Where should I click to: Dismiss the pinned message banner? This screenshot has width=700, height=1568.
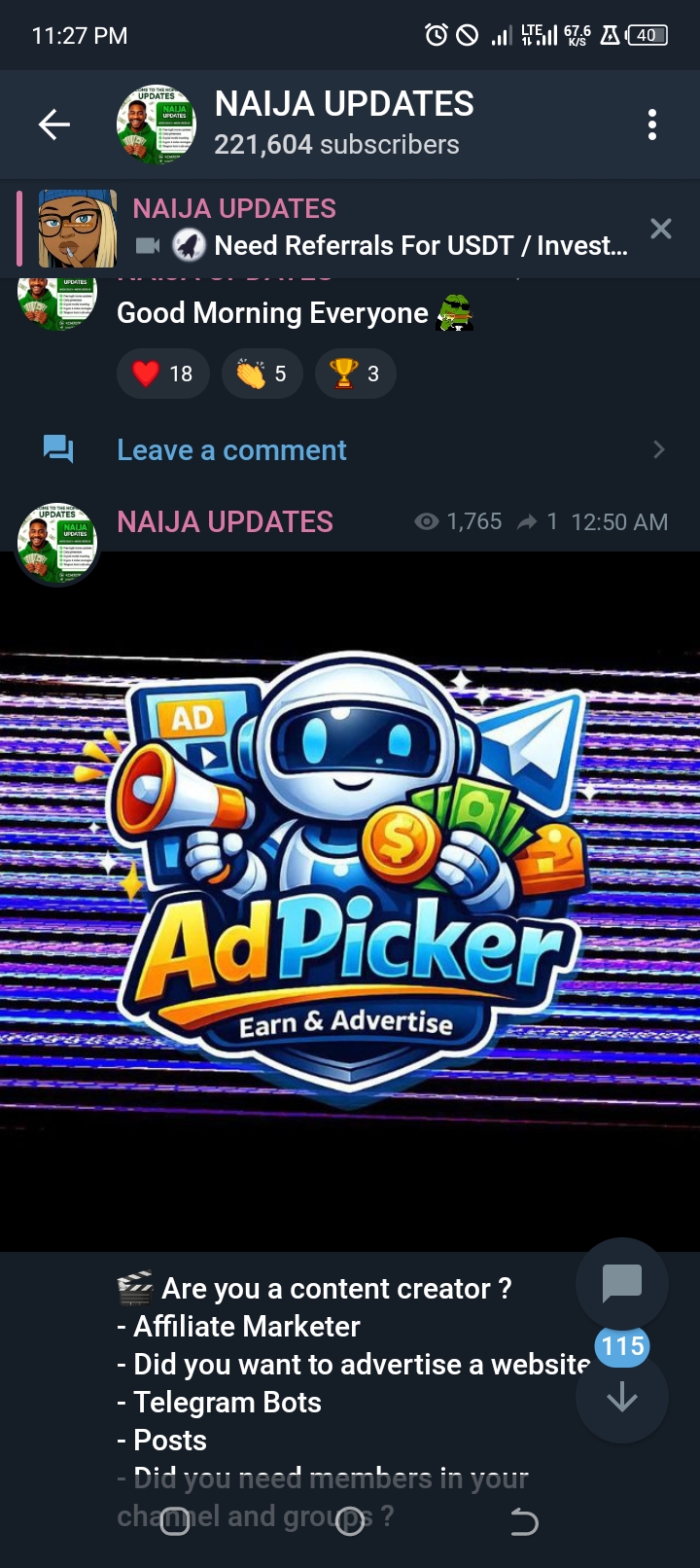661,230
